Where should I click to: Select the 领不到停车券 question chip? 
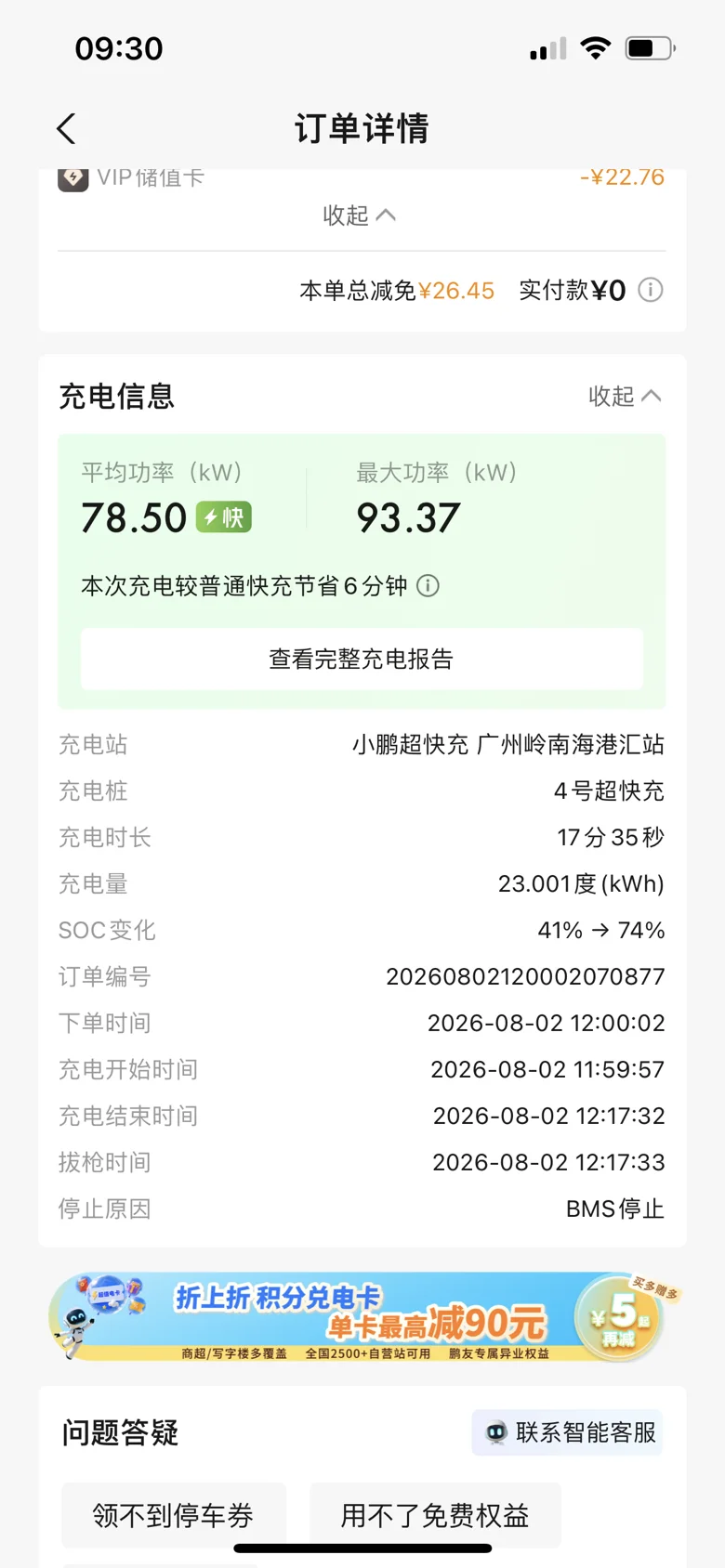click(174, 1515)
